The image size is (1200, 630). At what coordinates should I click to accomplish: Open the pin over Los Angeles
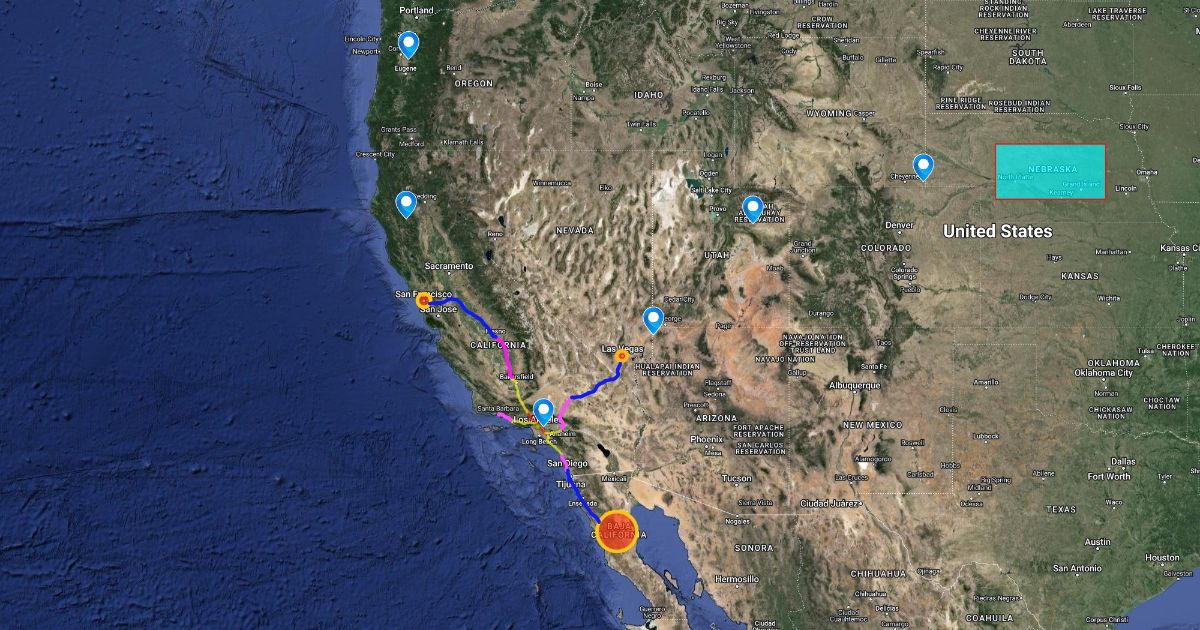543,410
